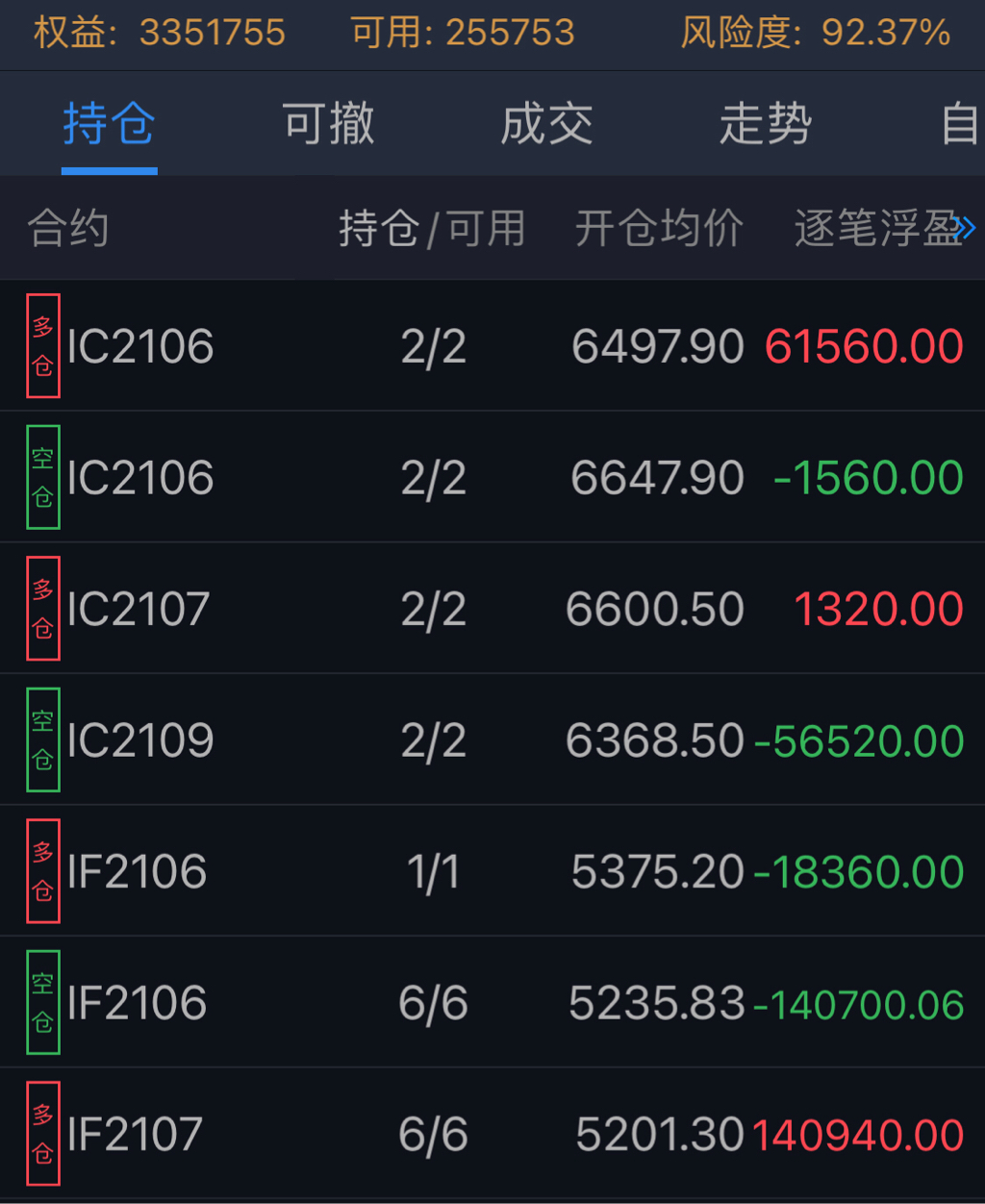The image size is (985, 1204).
Task: Open the IF2107 多仓 position
Action: click(492, 1134)
